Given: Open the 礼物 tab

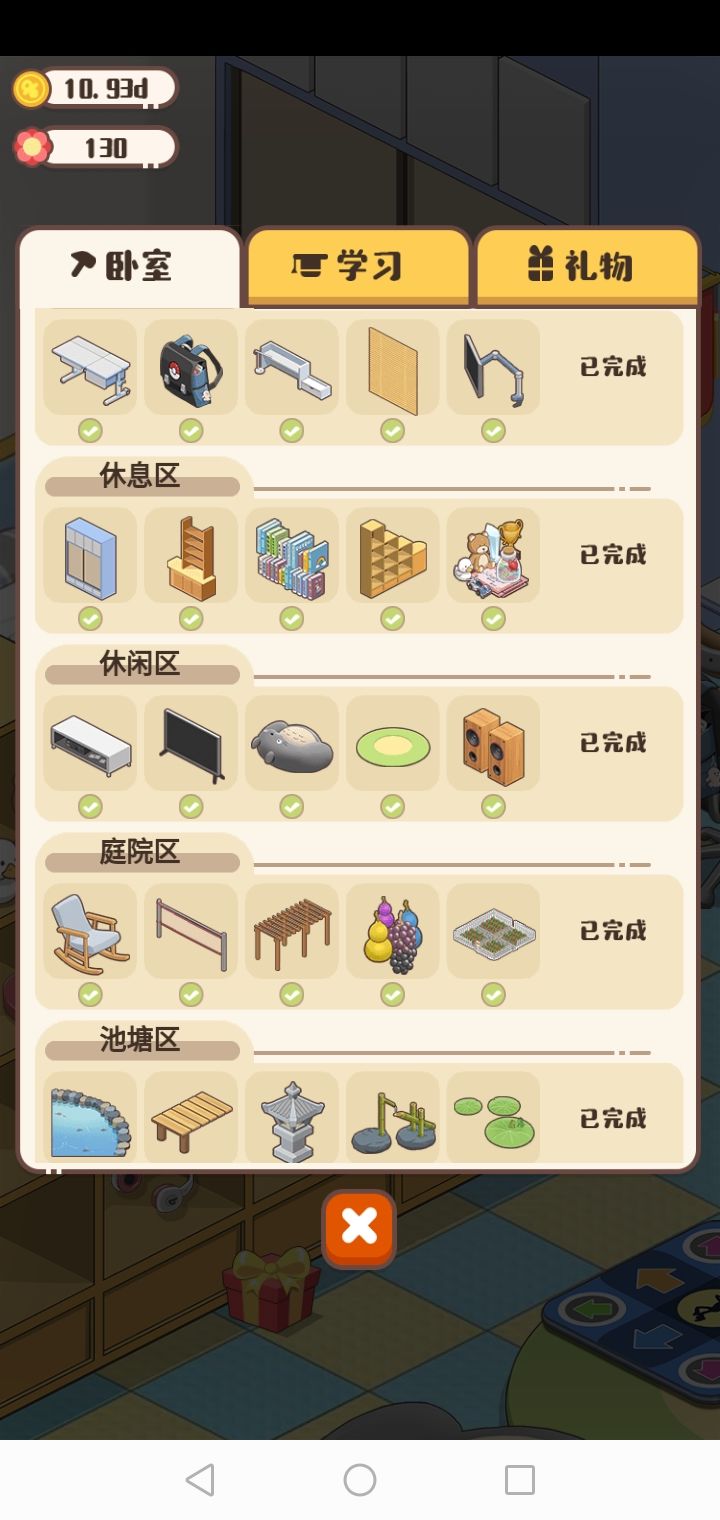Looking at the screenshot, I should (x=585, y=265).
